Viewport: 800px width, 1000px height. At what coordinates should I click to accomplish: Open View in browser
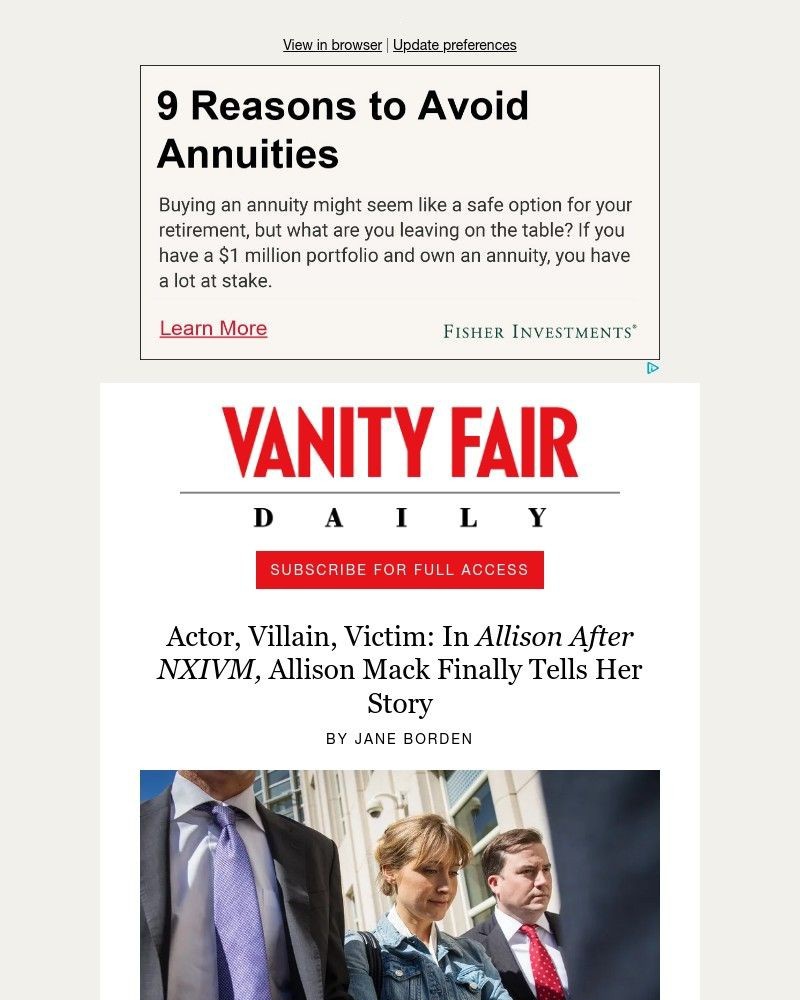click(x=332, y=45)
